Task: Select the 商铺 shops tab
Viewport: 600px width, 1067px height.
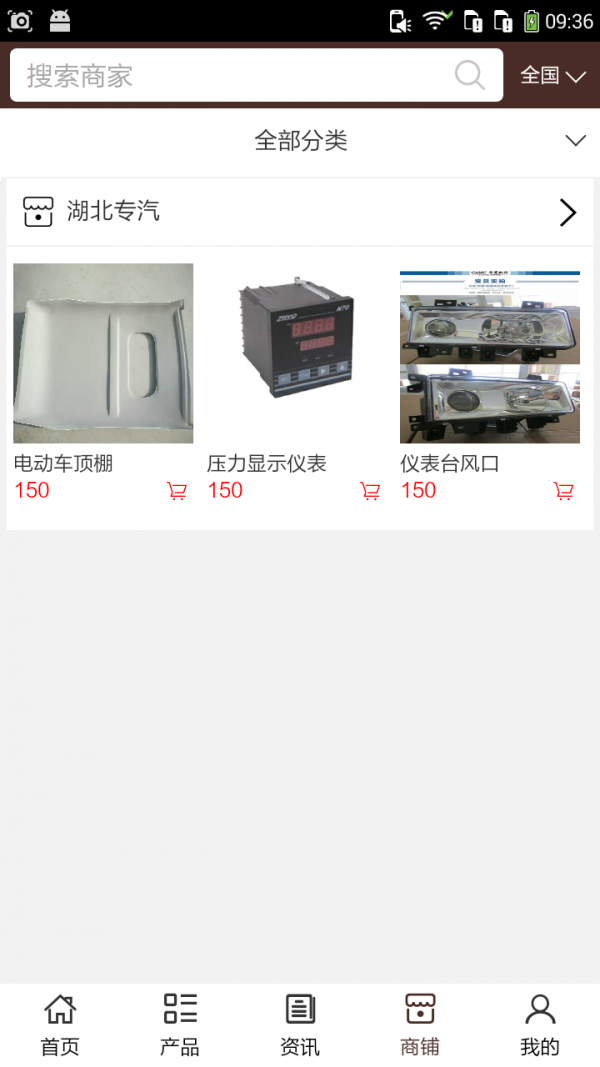Action: click(x=420, y=1025)
